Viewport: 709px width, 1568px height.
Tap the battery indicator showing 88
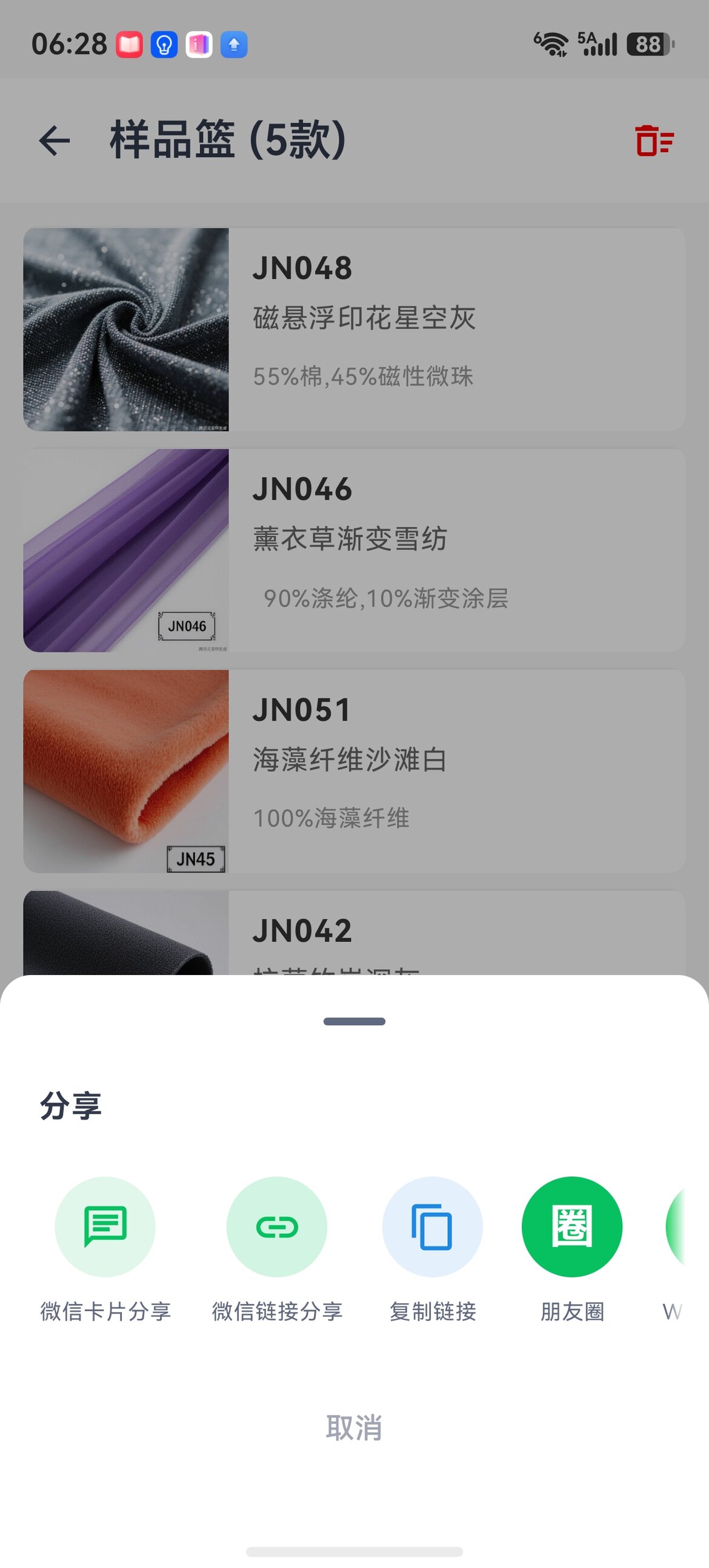pos(647,44)
